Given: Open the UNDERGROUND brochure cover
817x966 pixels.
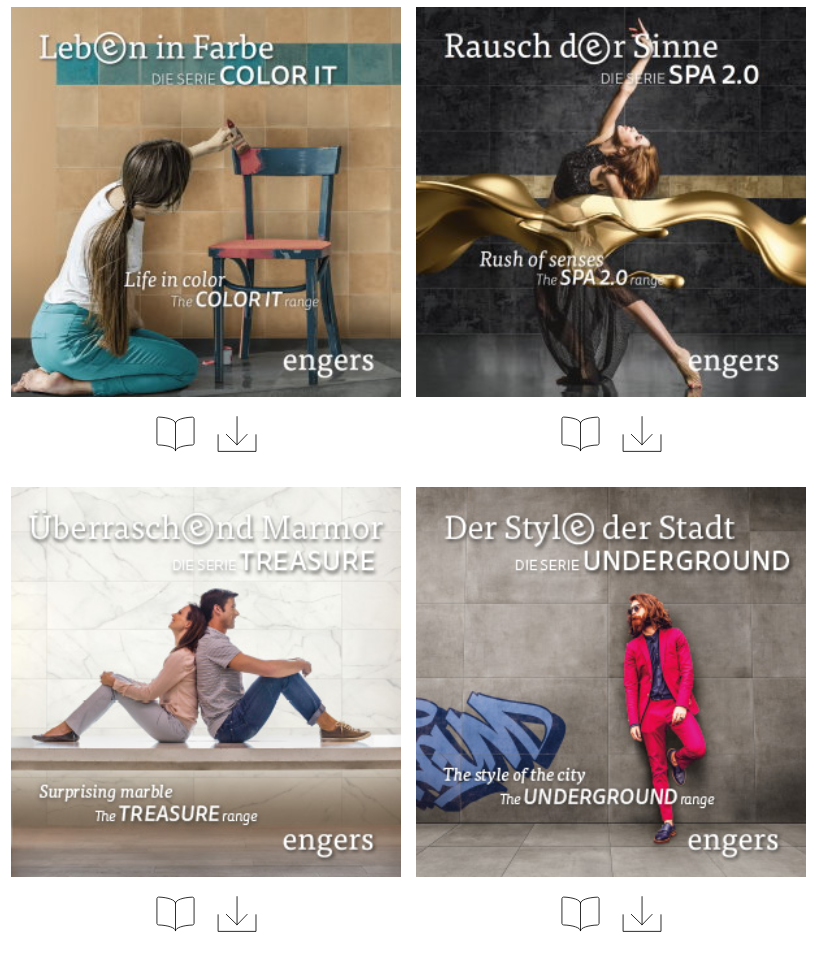Looking at the screenshot, I should pyautogui.click(x=610, y=682).
